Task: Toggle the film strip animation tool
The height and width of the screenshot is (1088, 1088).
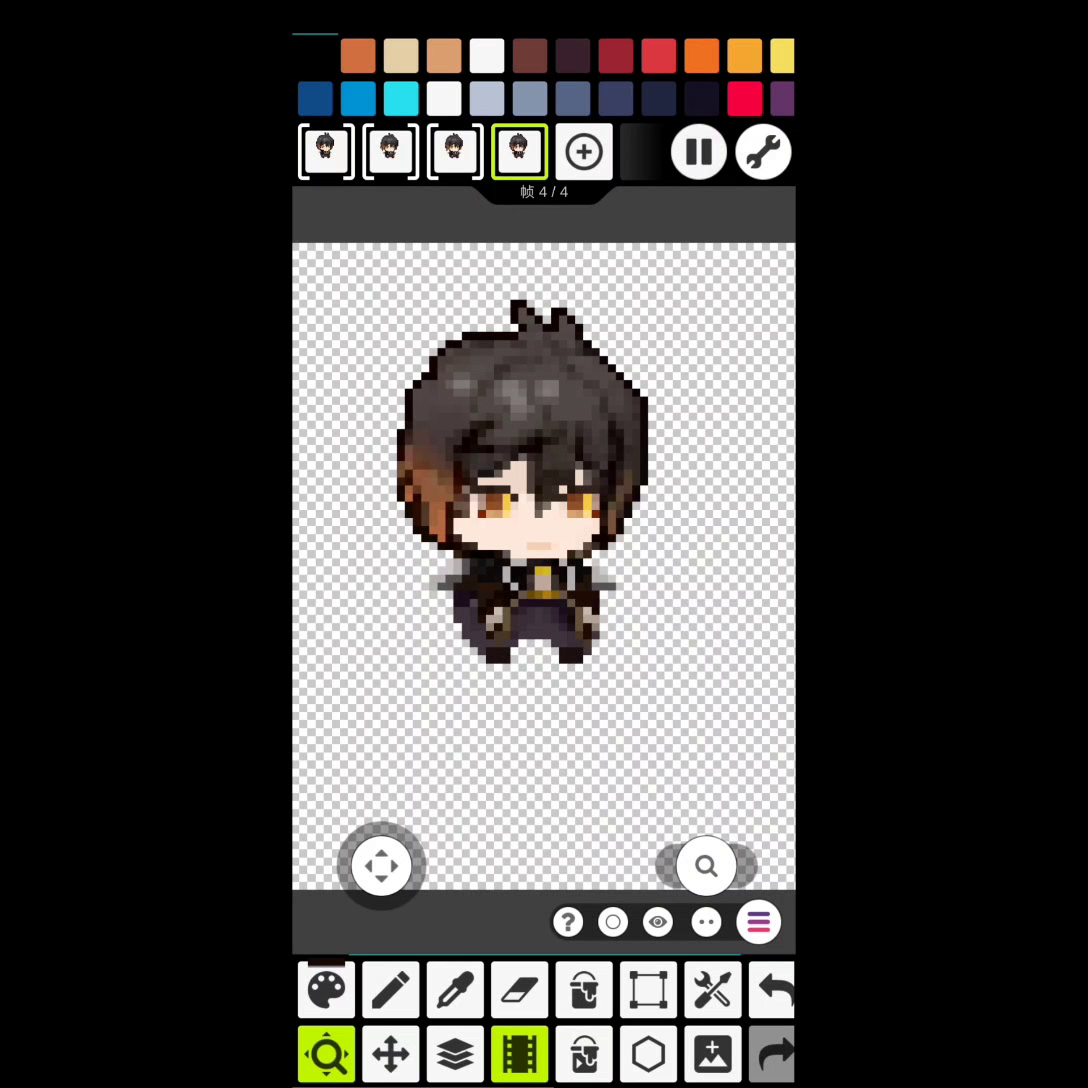Action: (519, 1053)
